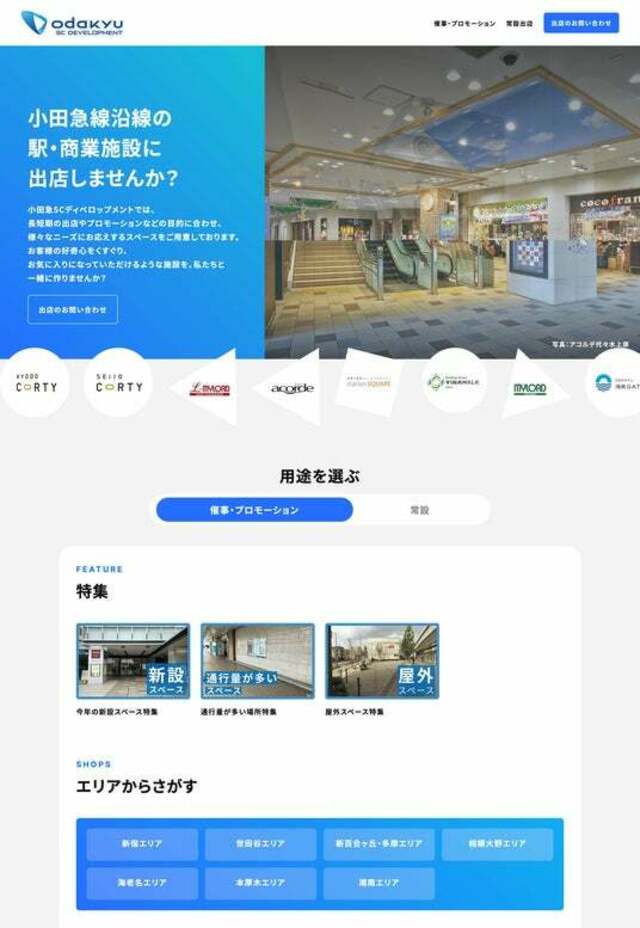640x928 pixels.
Task: Select 新百合ヶ丘・多摩エリア
Action: [379, 844]
